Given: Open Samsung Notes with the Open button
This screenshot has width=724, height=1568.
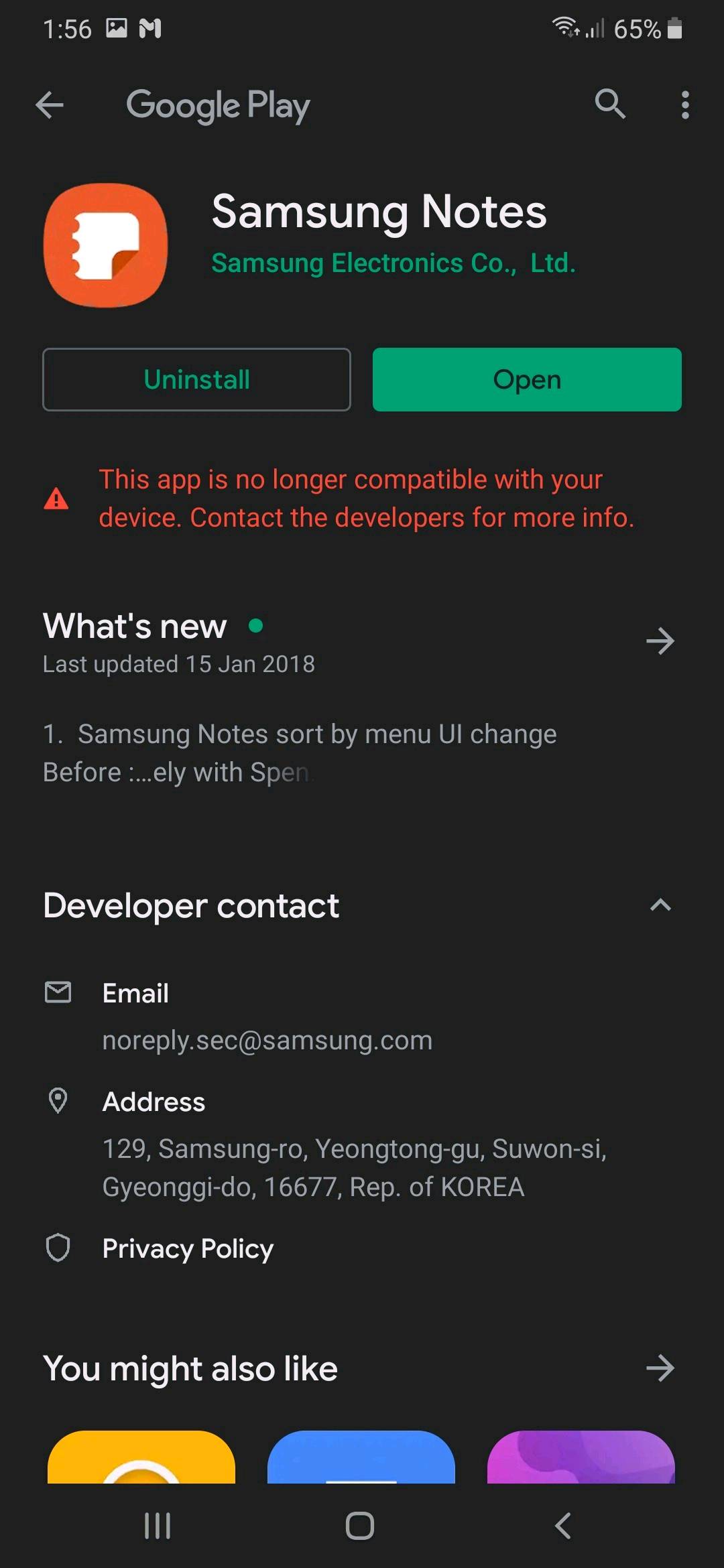Looking at the screenshot, I should (527, 379).
